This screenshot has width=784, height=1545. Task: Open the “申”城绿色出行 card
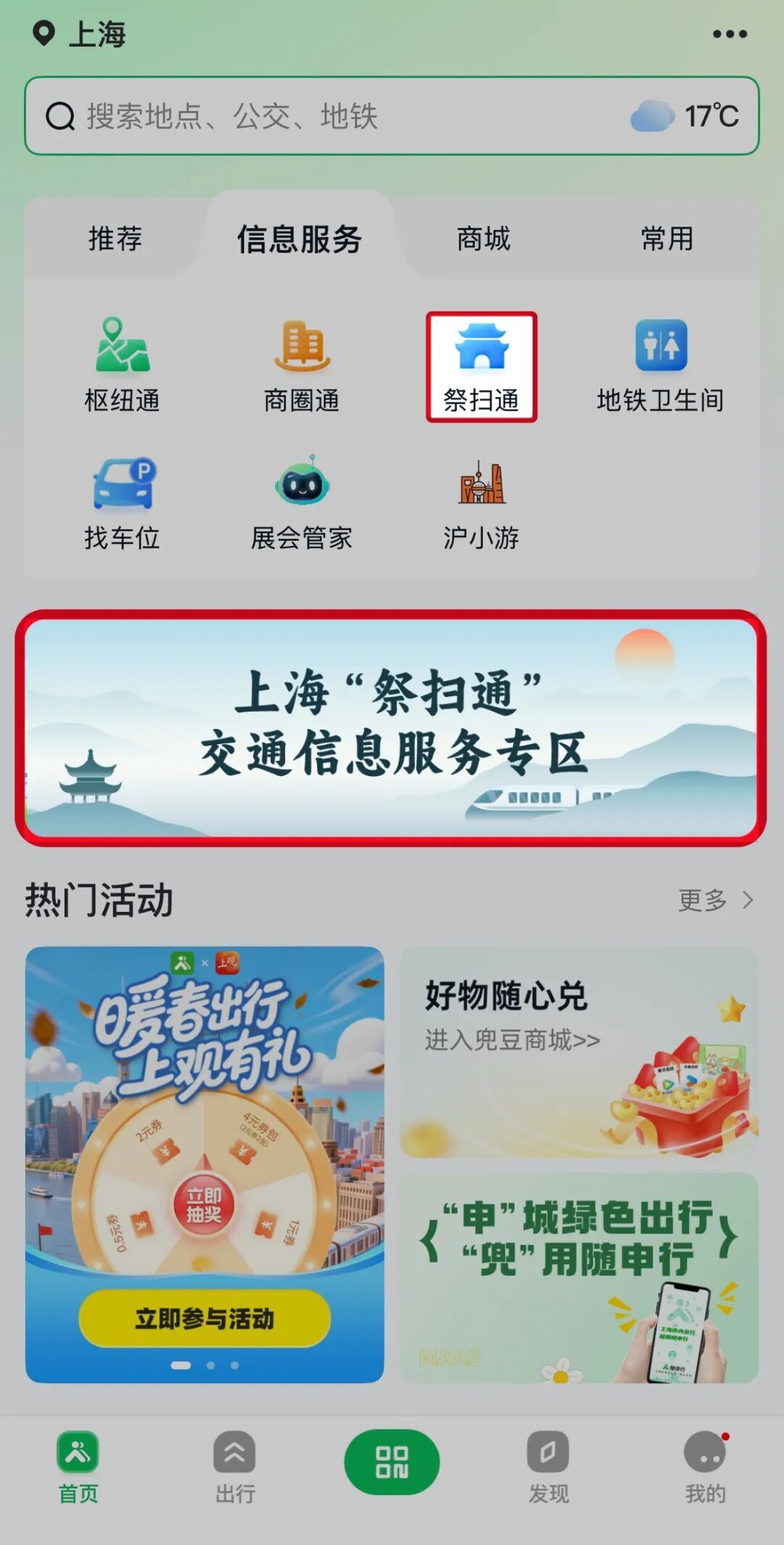pyautogui.click(x=579, y=1278)
